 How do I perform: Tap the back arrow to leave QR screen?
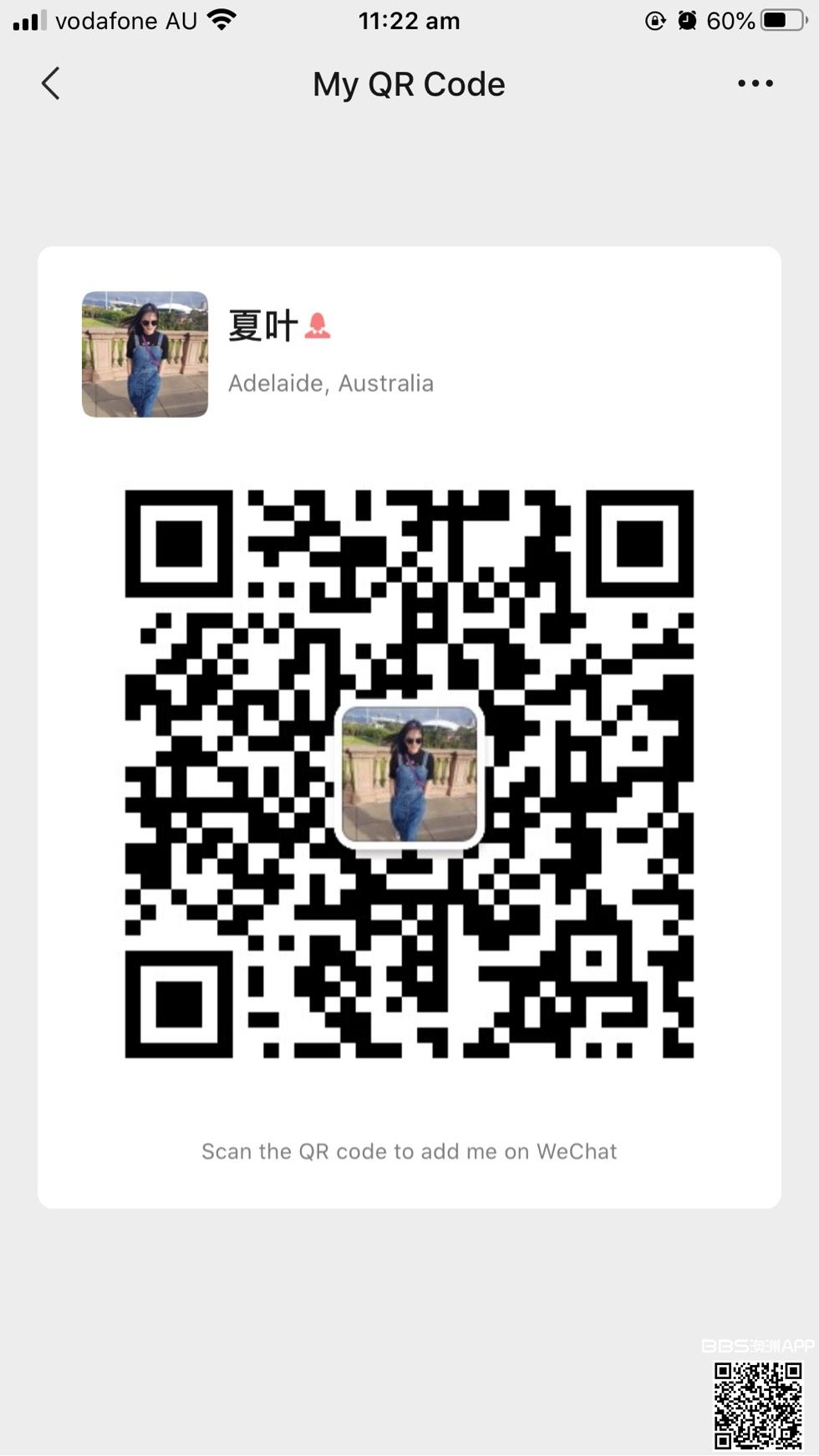(x=50, y=83)
